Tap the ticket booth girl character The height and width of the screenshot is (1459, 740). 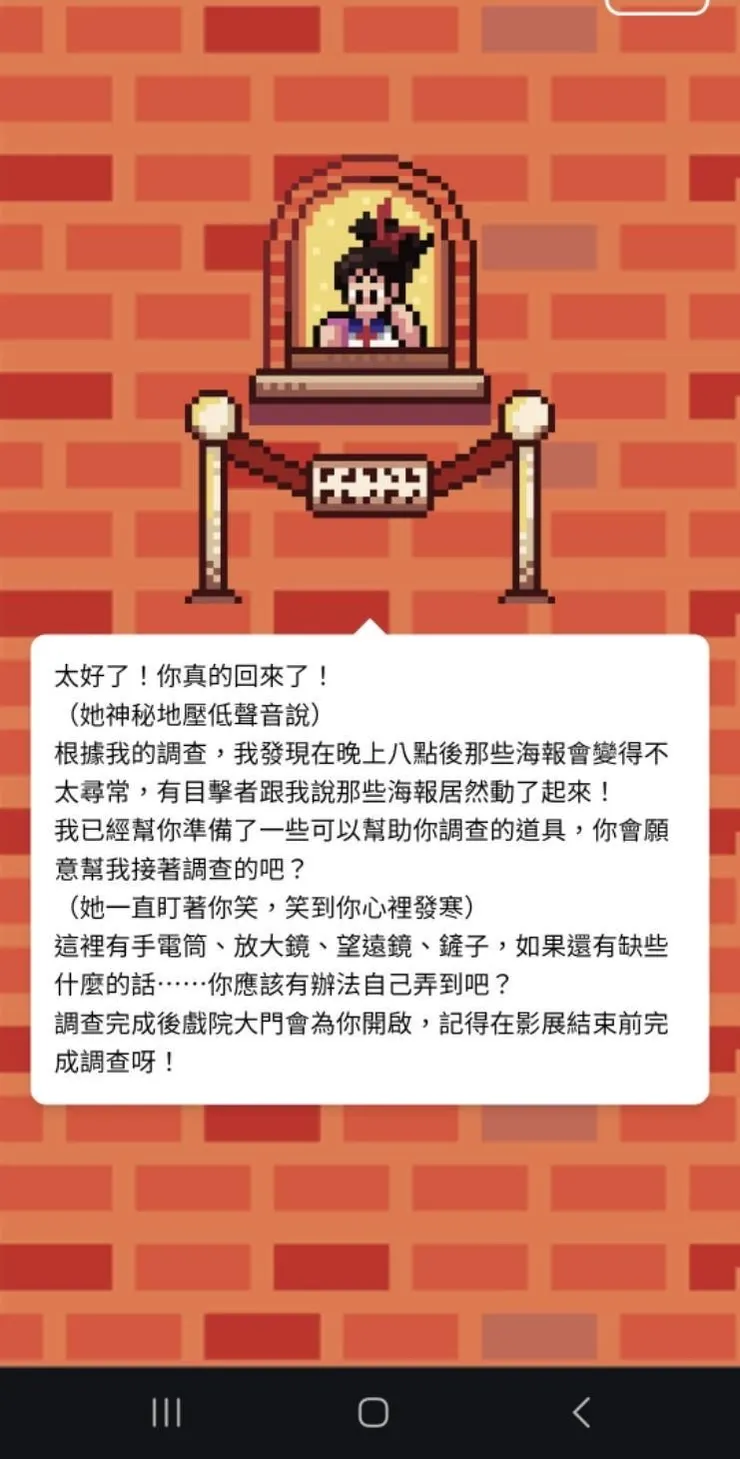pyautogui.click(x=370, y=290)
